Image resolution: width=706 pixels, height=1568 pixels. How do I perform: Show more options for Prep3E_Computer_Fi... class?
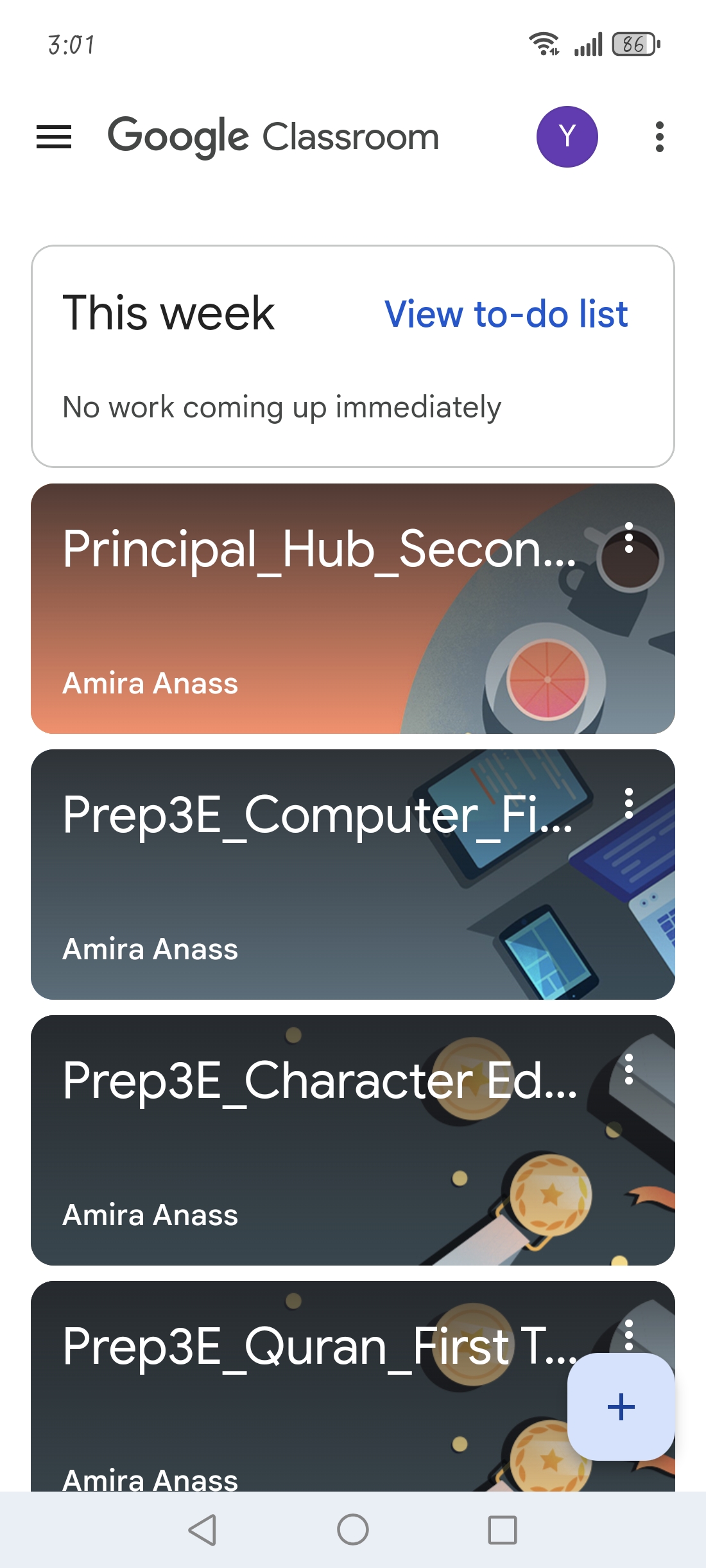(x=629, y=804)
